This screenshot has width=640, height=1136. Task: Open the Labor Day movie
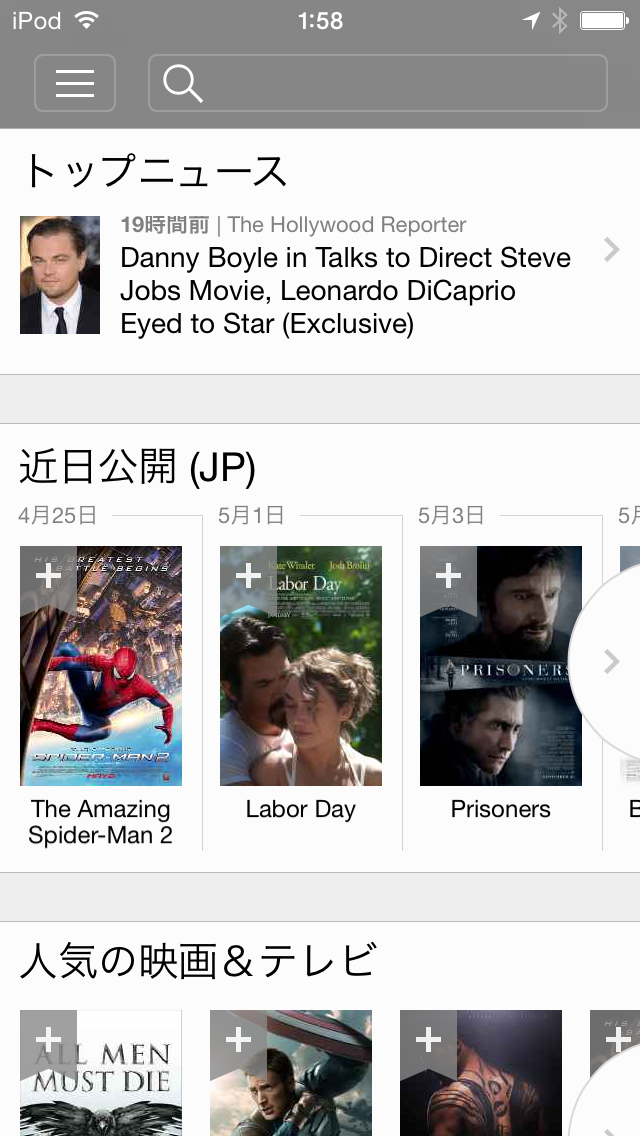(x=301, y=680)
